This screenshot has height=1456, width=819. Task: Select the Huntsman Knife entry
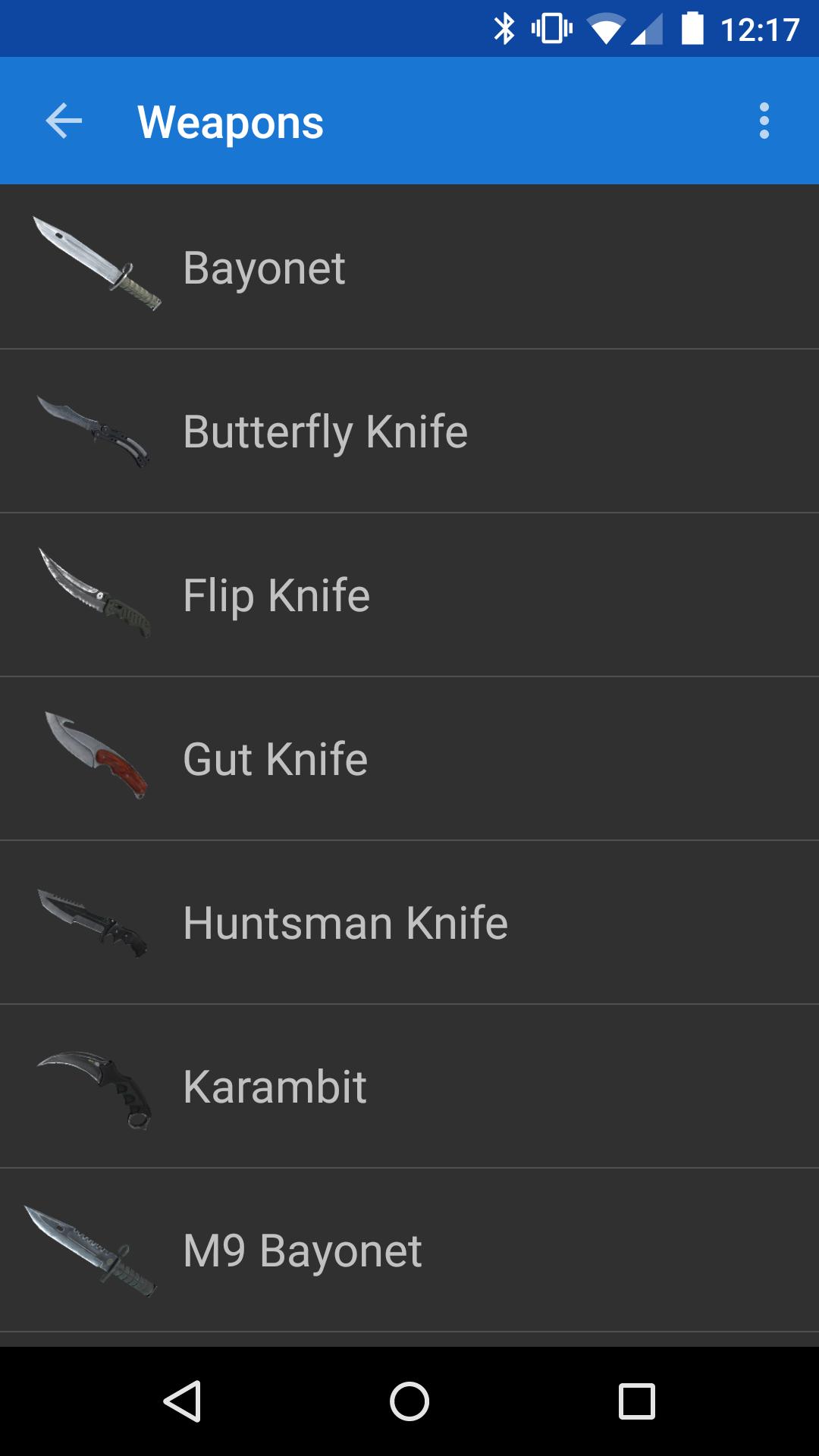pos(409,921)
